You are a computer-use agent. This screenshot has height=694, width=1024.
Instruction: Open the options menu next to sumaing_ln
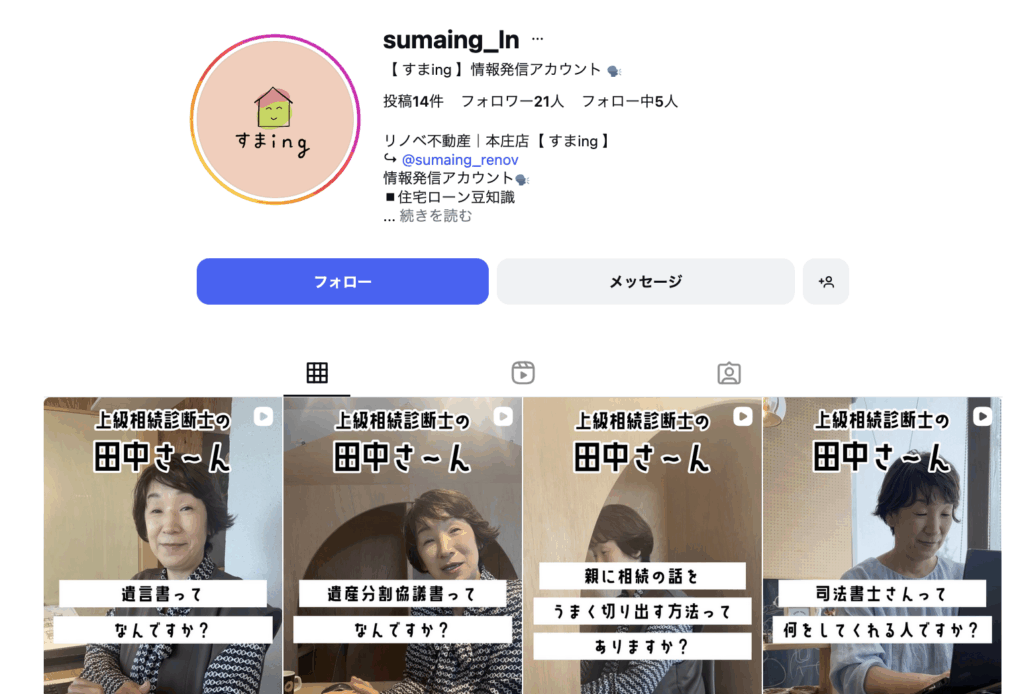[537, 39]
